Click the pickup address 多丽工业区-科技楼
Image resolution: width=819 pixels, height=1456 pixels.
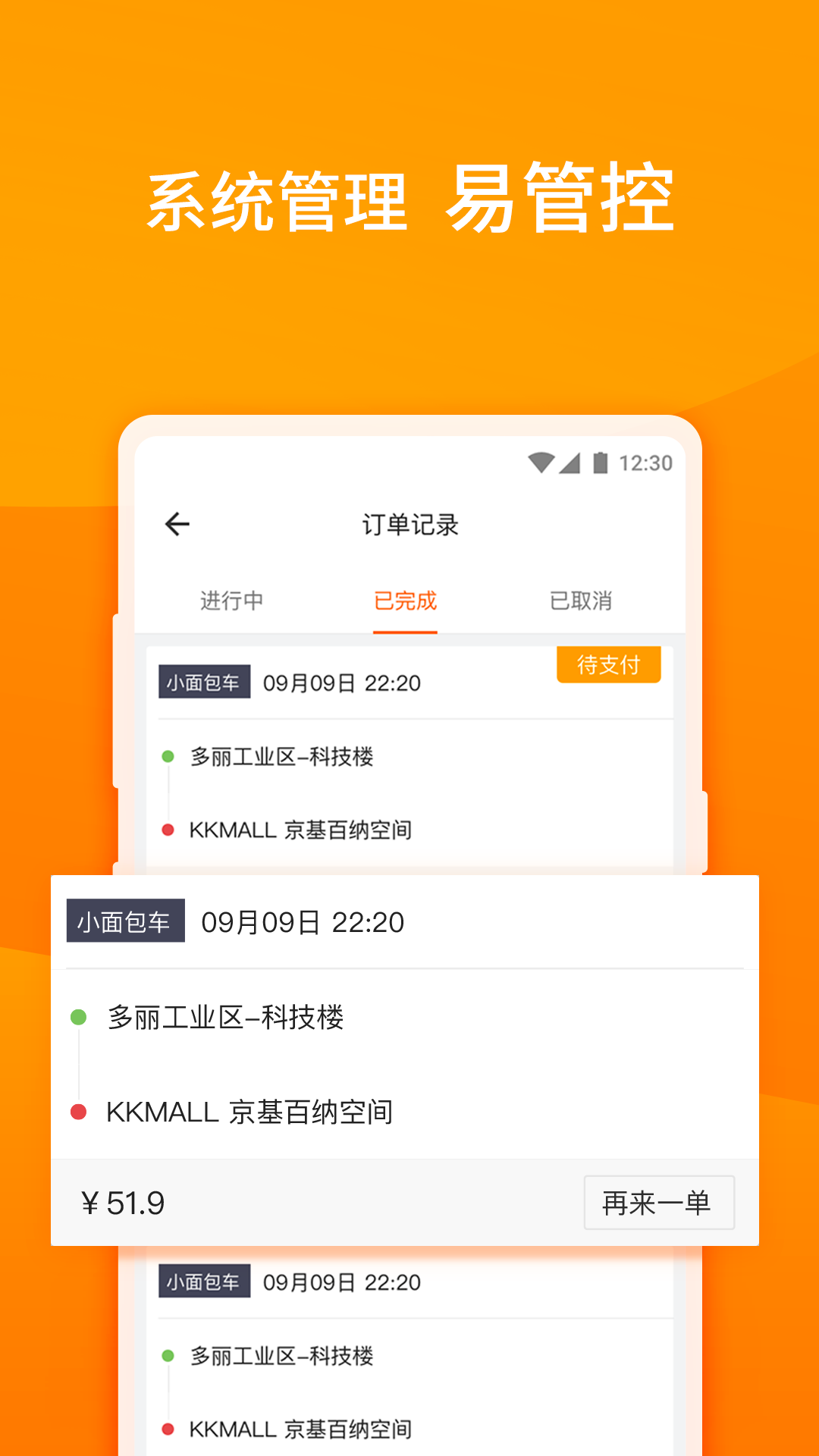click(226, 1018)
